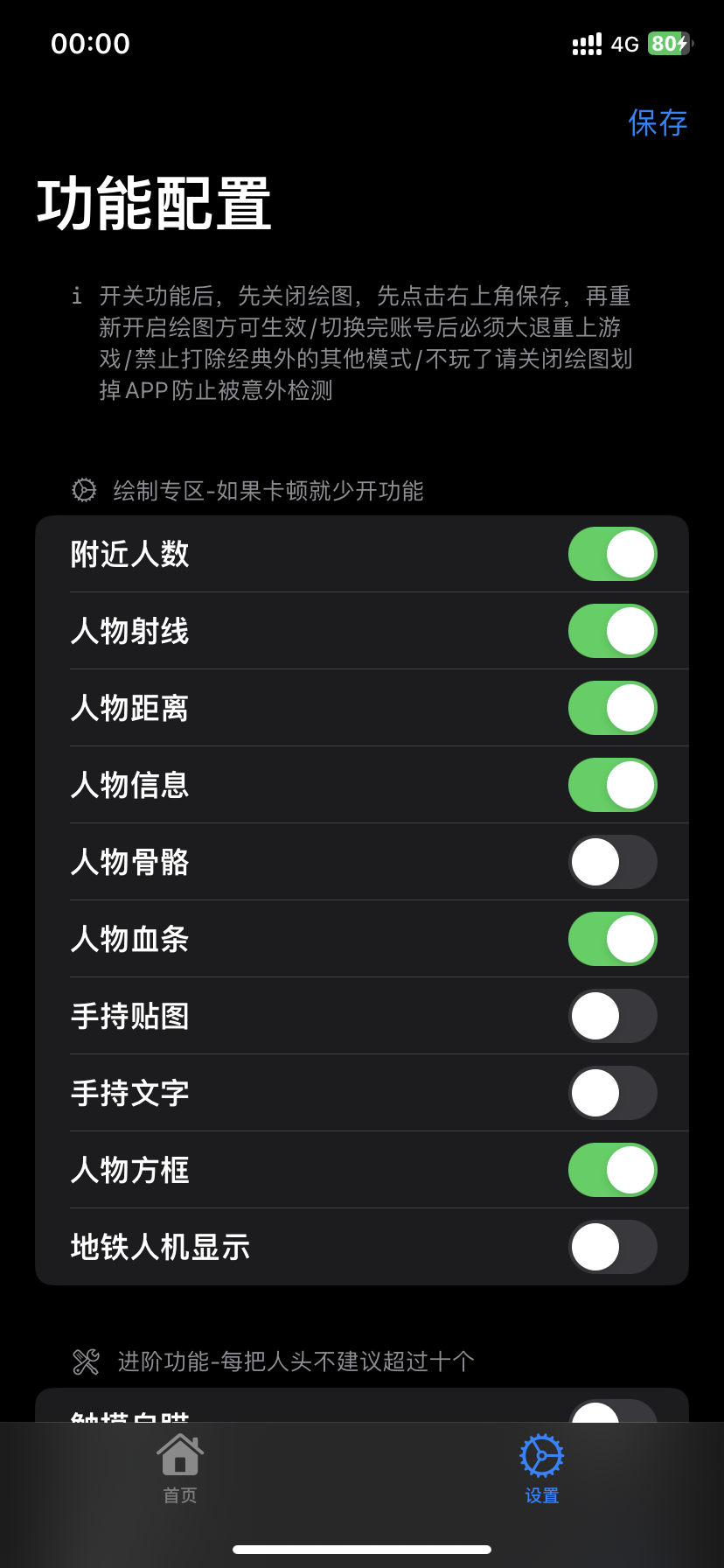Turn on 手持文字

click(612, 1092)
